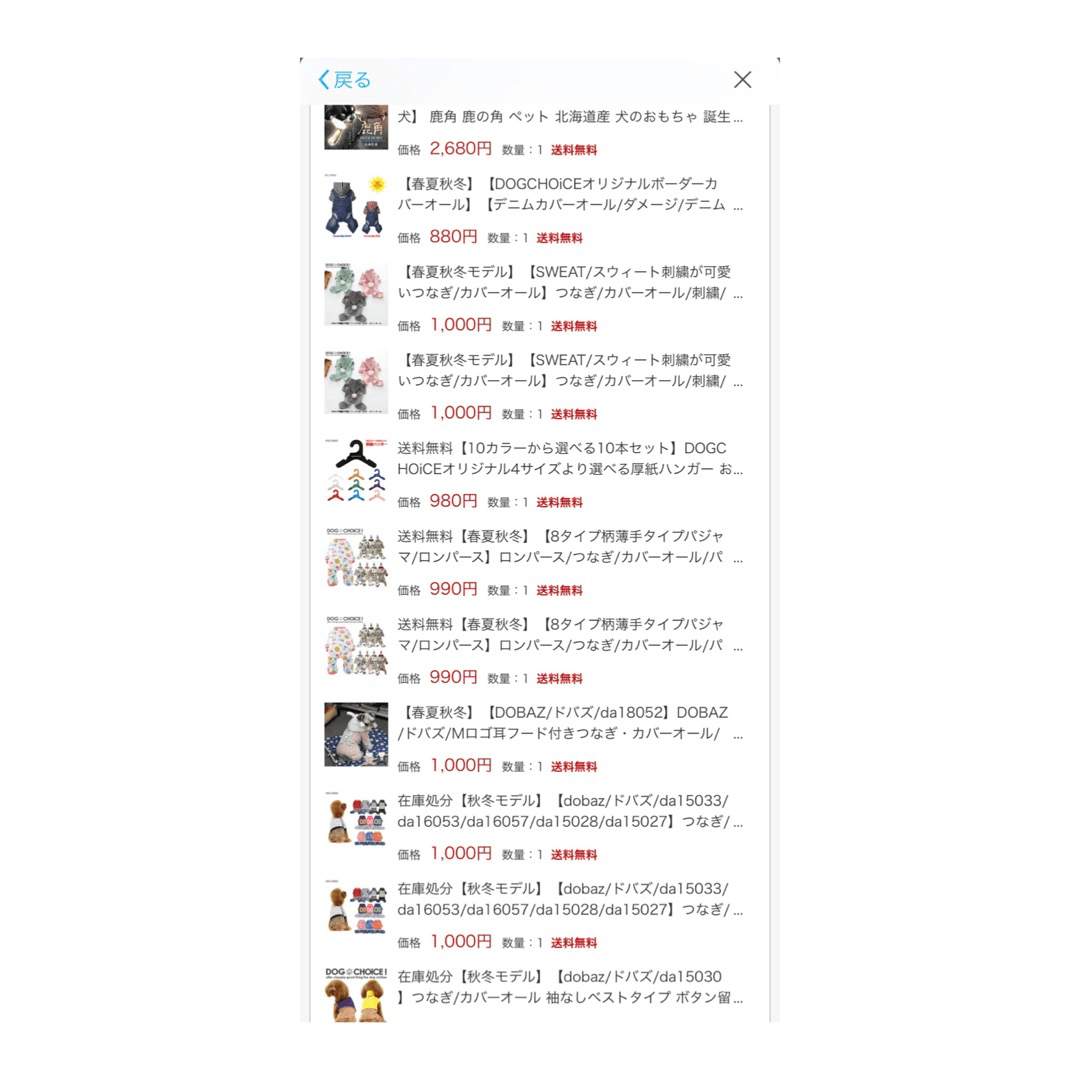Image resolution: width=1080 pixels, height=1080 pixels.
Task: Open the 鹿角 dog toy item for 2,680円
Action: pos(570,118)
